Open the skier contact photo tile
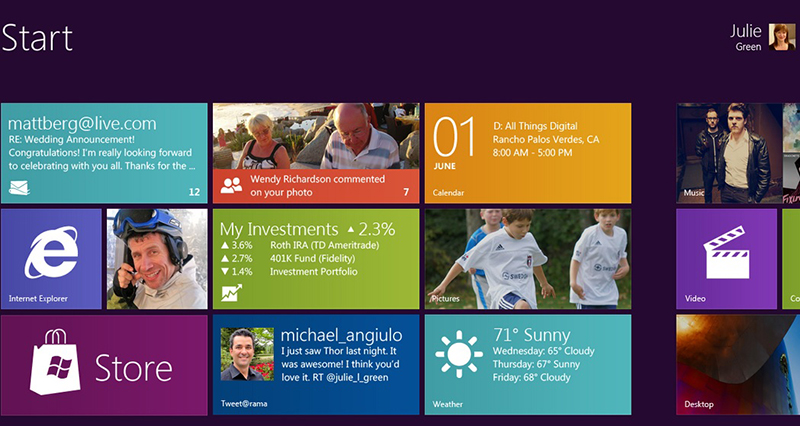 (x=157, y=258)
